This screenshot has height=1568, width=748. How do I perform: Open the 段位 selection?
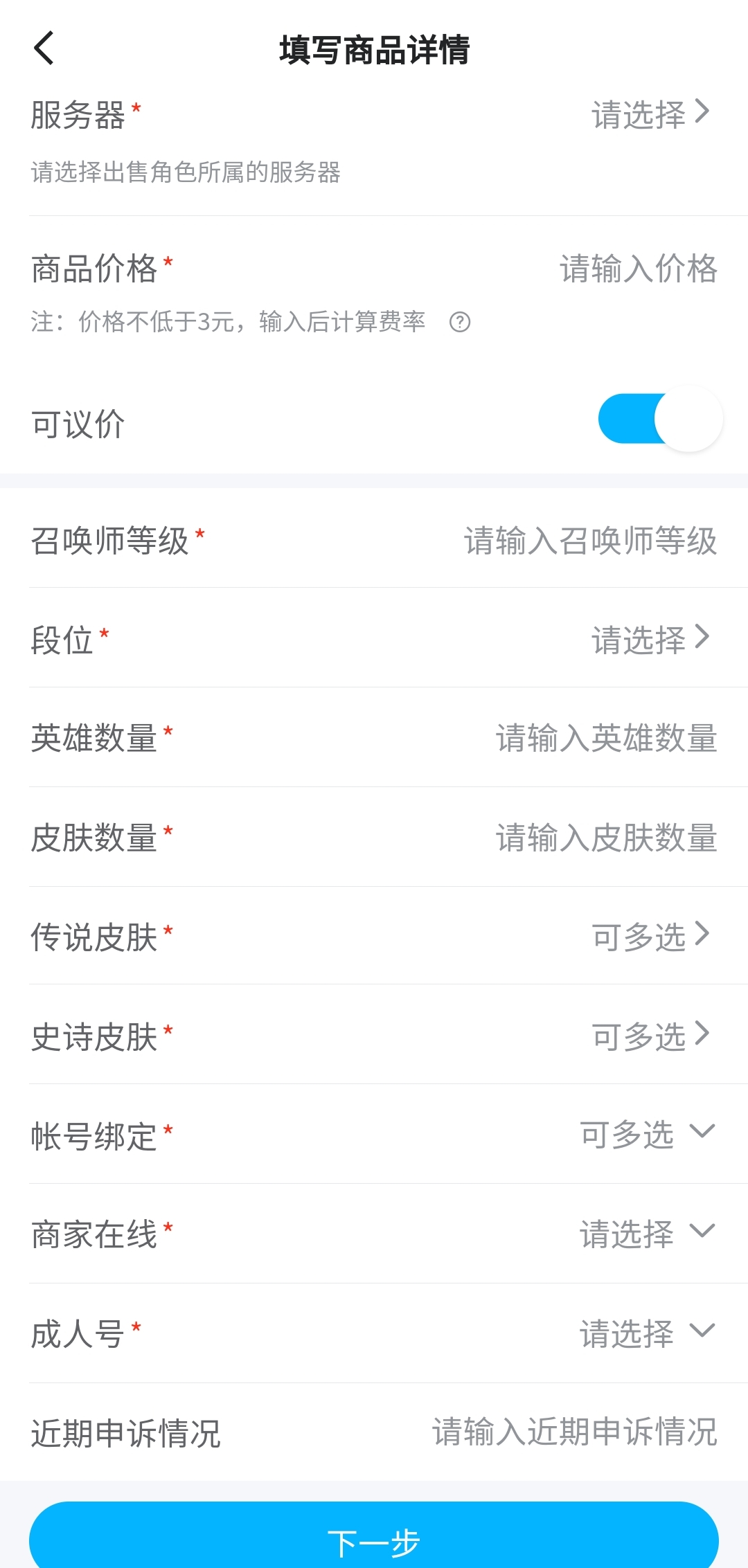click(650, 639)
